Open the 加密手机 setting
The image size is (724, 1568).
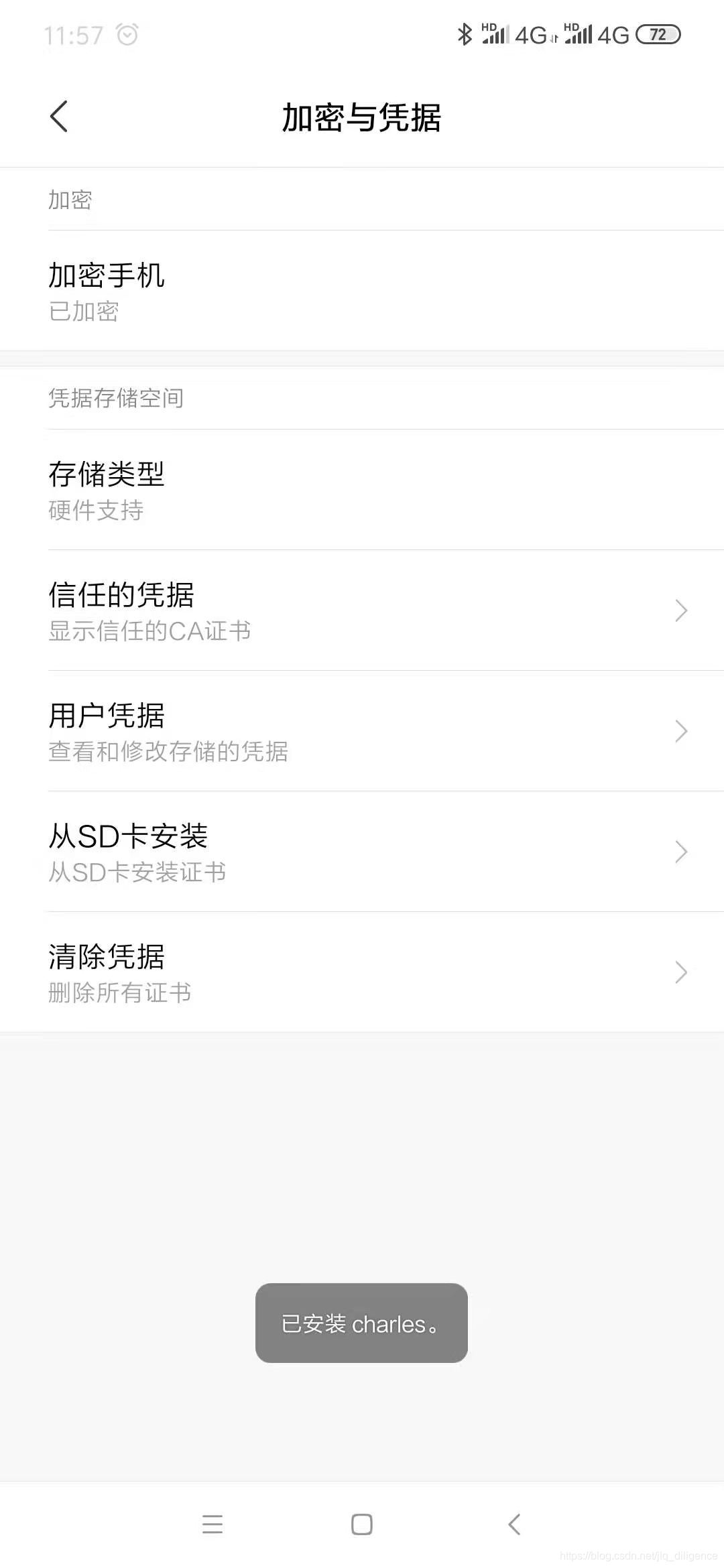(362, 291)
